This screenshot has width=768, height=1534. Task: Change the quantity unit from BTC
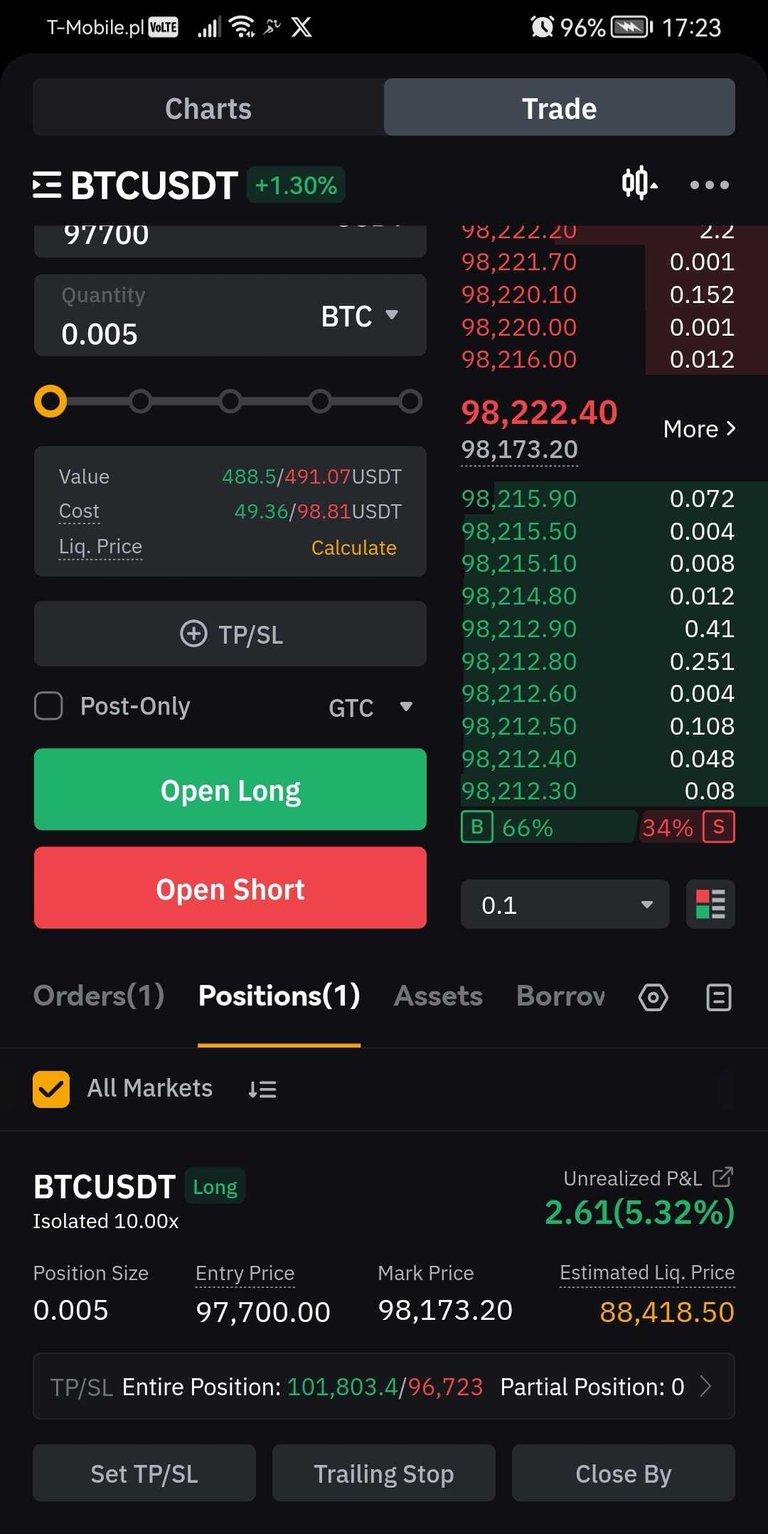(360, 316)
